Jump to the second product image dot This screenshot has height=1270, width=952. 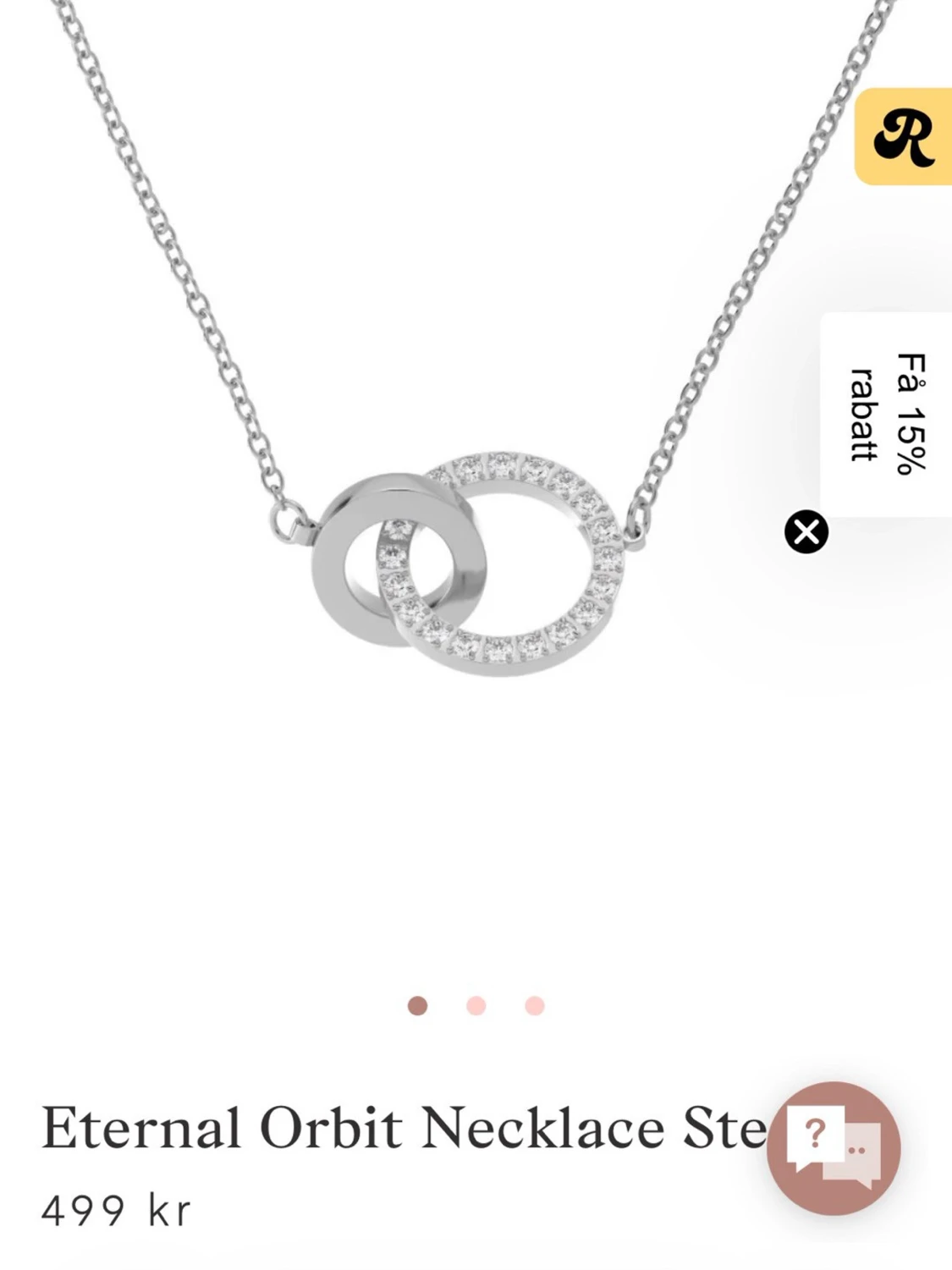(476, 1005)
